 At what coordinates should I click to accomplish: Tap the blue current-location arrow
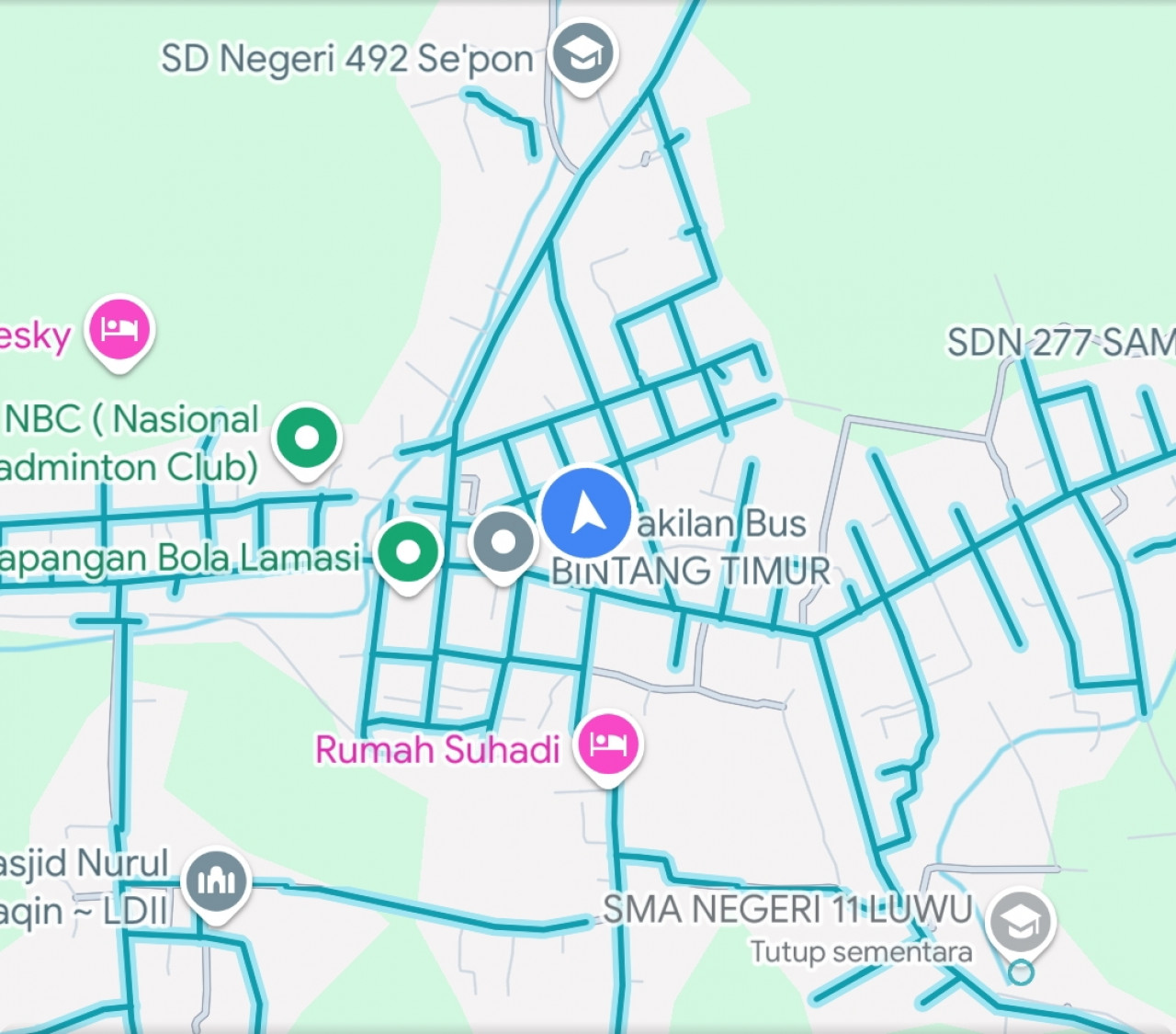pyautogui.click(x=585, y=513)
